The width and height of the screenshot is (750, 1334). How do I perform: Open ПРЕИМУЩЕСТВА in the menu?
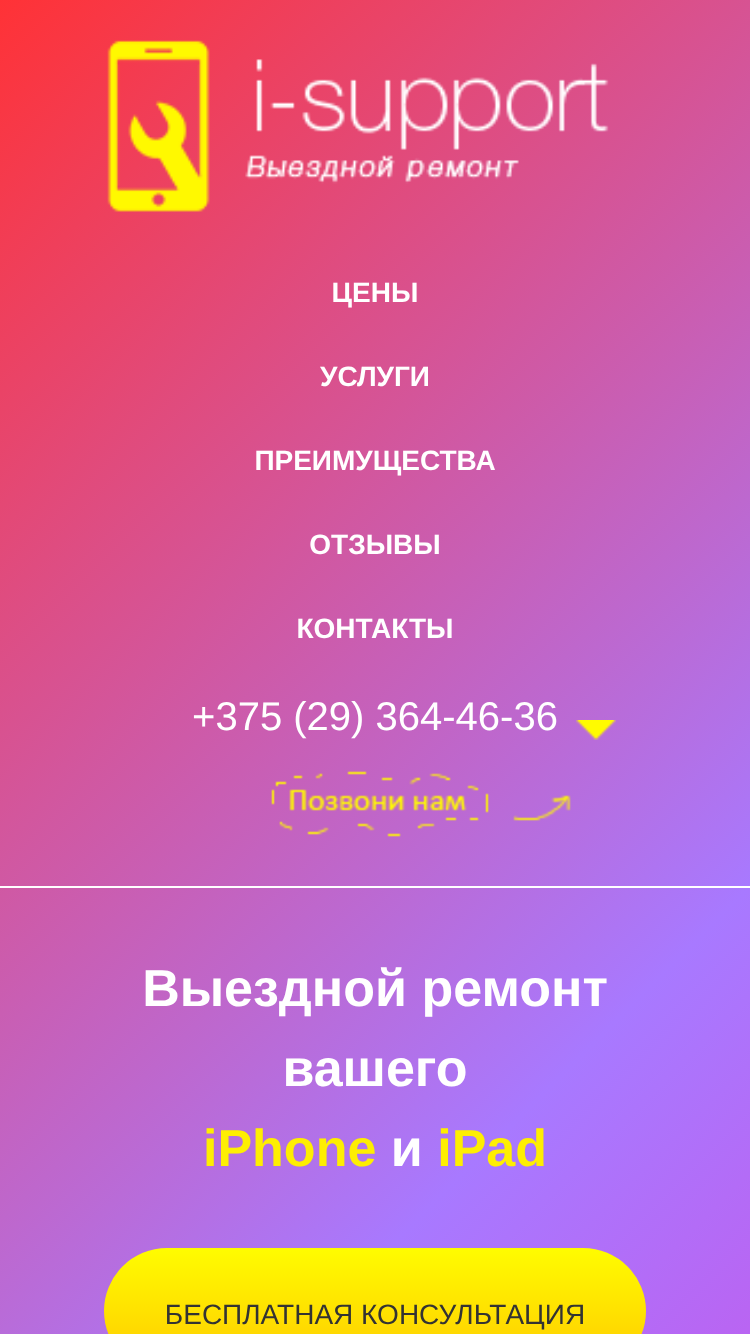375,461
